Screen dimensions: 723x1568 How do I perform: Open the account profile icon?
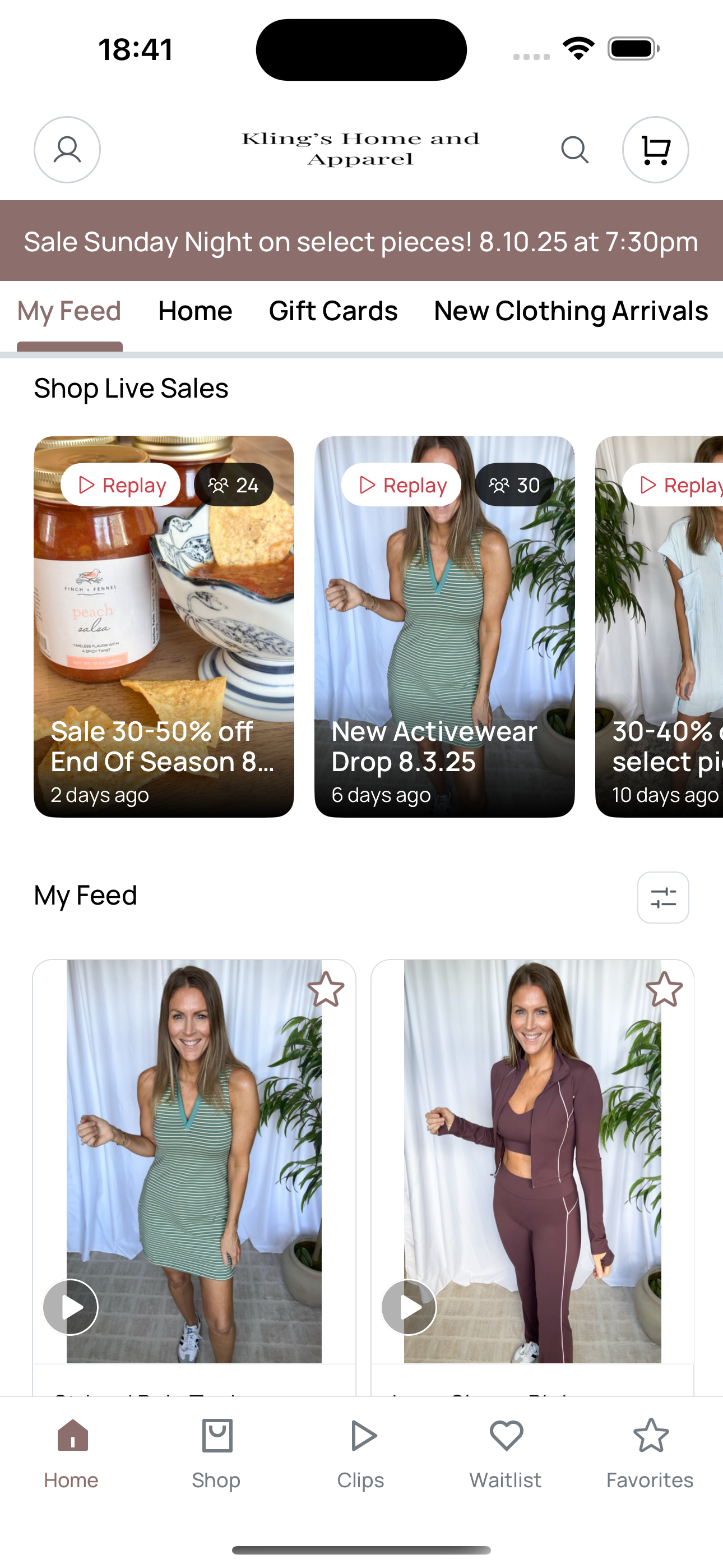67,150
